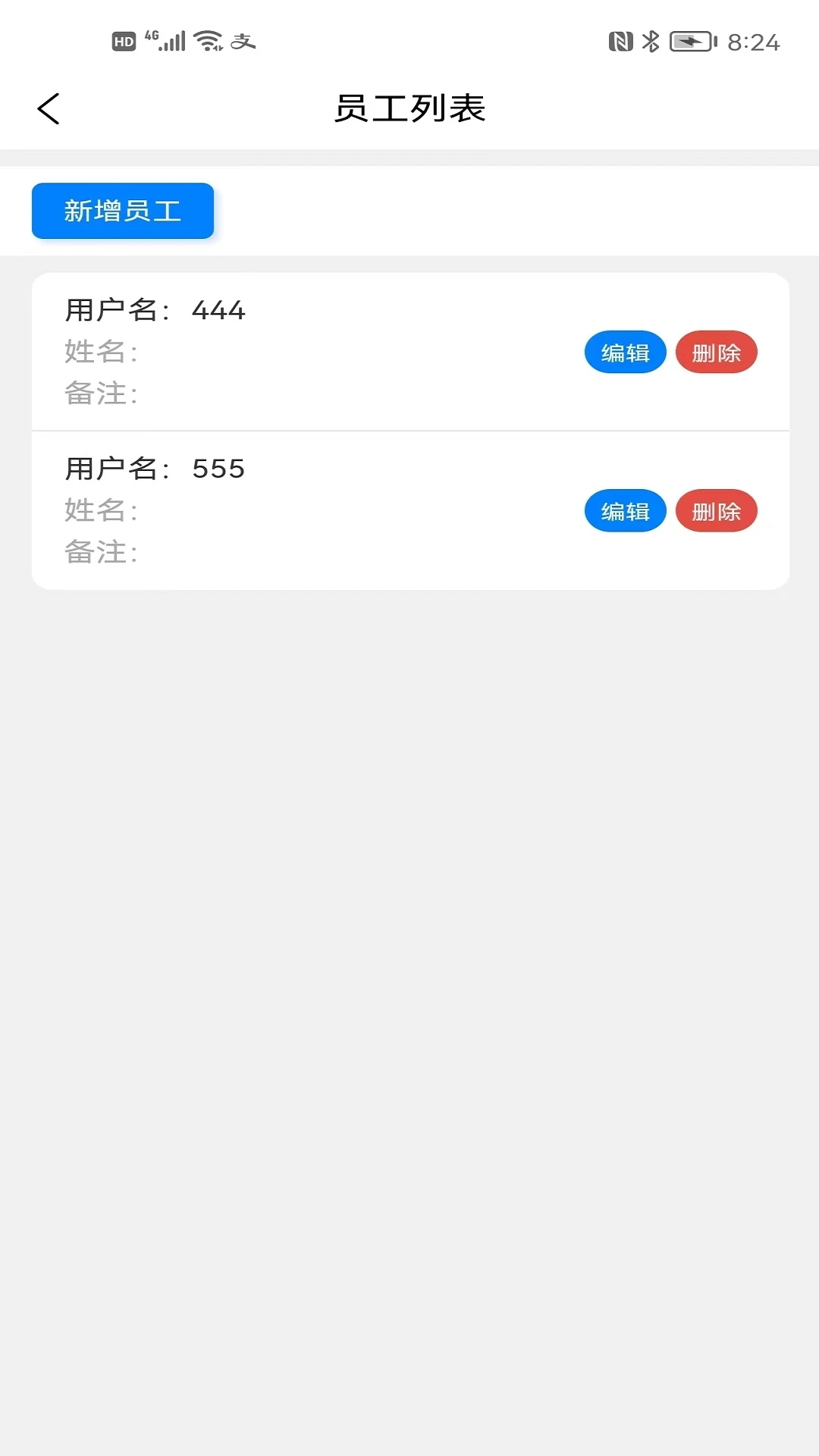Tap the 备注 field of employee 555
The height and width of the screenshot is (1456, 819).
pyautogui.click(x=99, y=553)
